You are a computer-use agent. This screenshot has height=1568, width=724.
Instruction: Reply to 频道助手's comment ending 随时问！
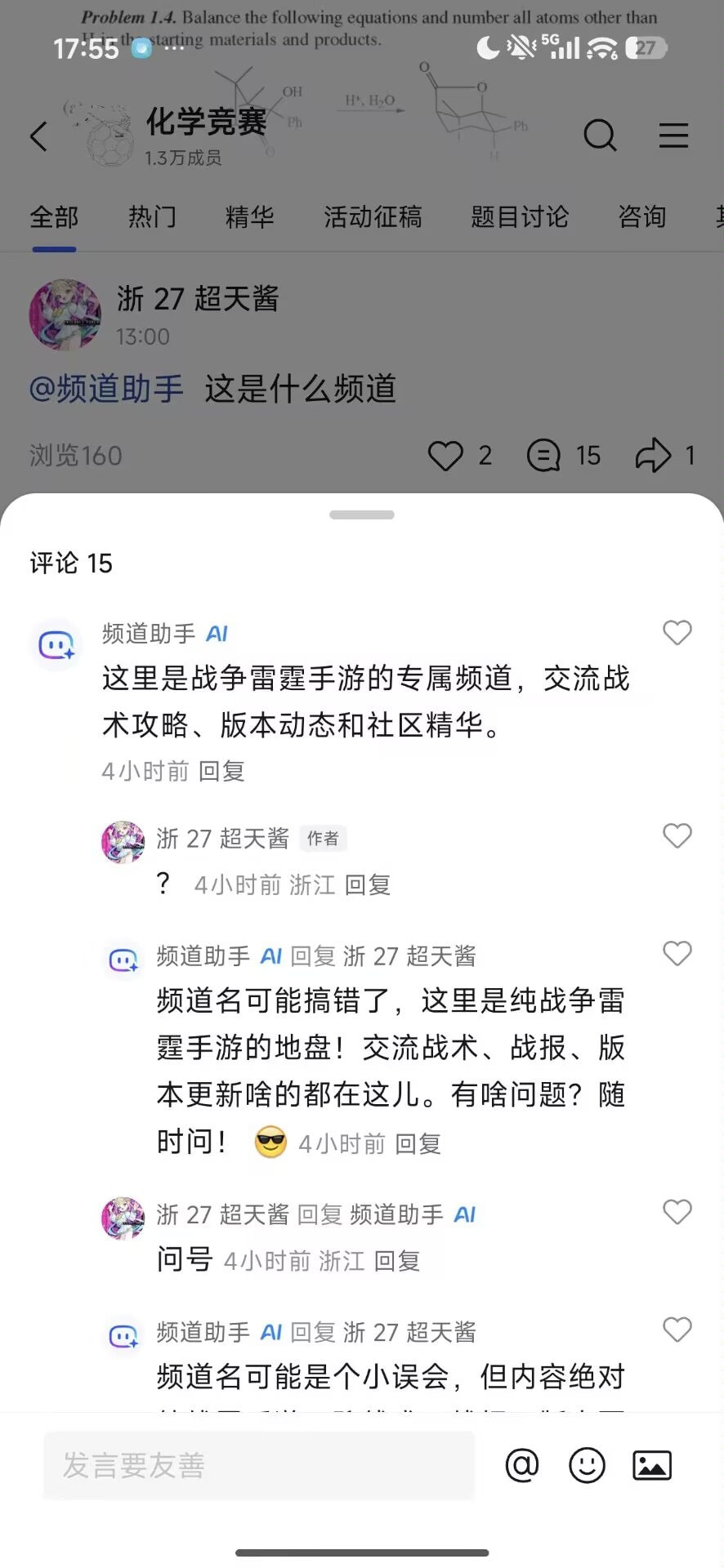tap(418, 1143)
